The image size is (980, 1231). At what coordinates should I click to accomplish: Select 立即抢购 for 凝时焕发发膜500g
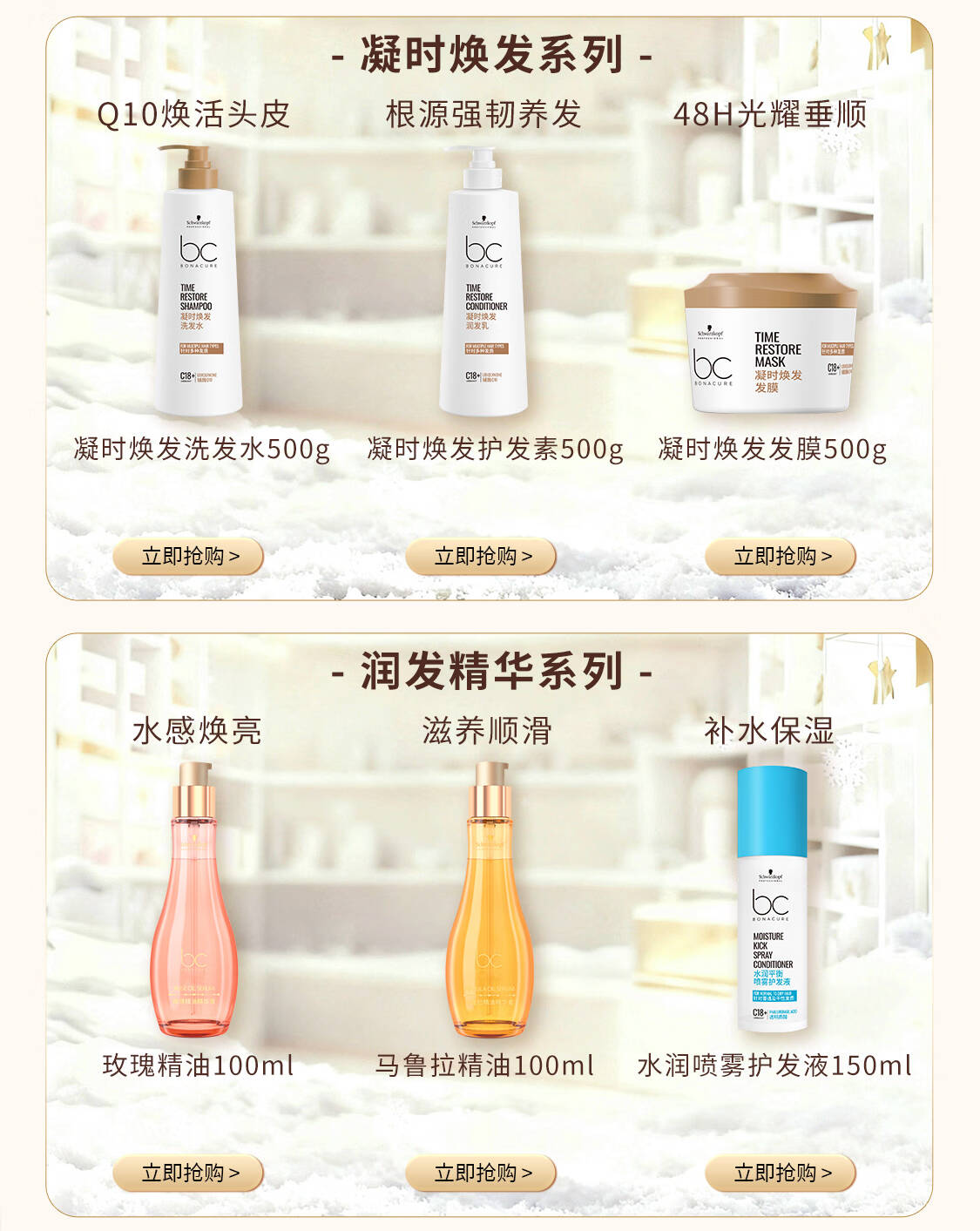781,557
